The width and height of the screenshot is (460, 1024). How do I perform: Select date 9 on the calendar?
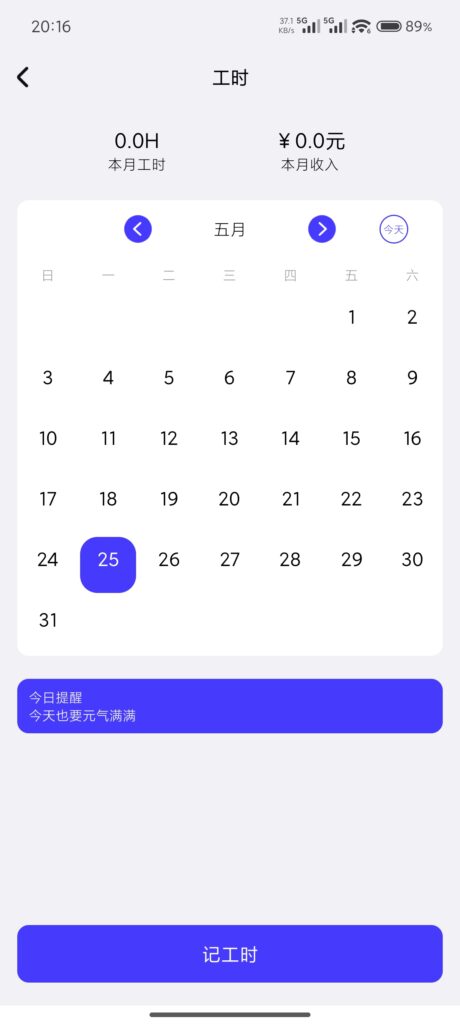[x=412, y=378]
